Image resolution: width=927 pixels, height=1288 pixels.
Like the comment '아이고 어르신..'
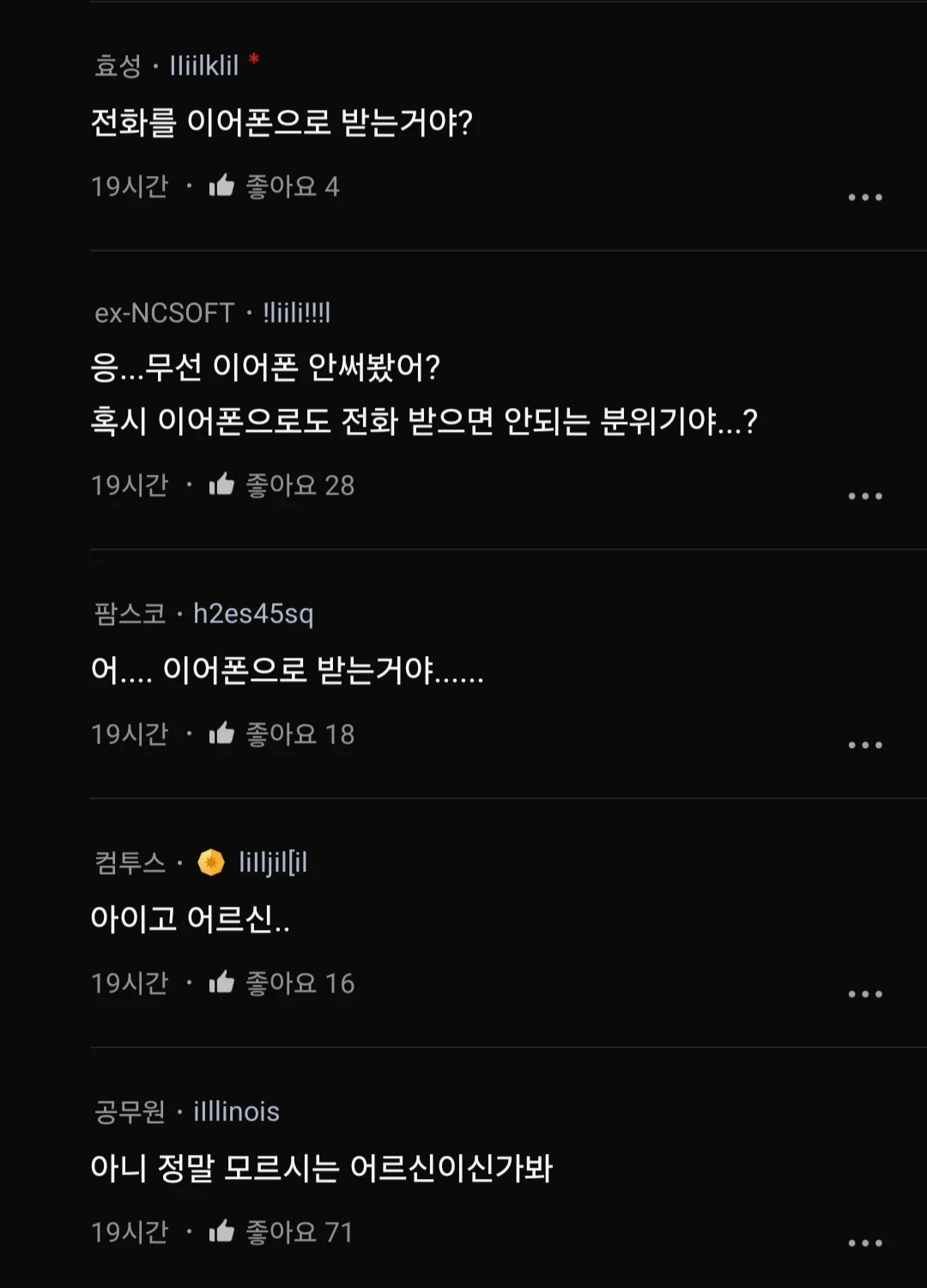[x=222, y=982]
